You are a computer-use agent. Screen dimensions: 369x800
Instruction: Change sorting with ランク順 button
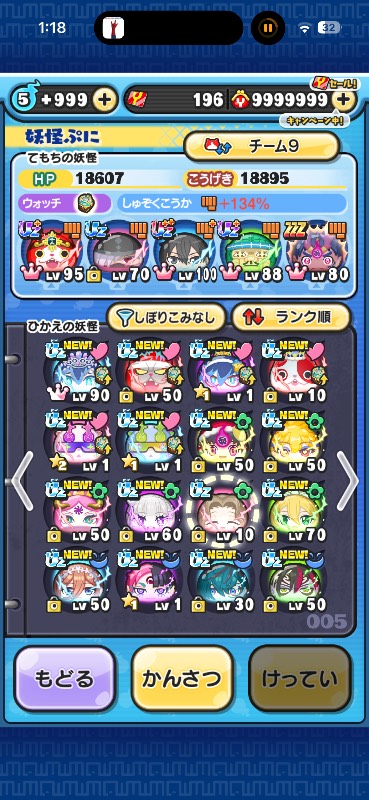(291, 317)
